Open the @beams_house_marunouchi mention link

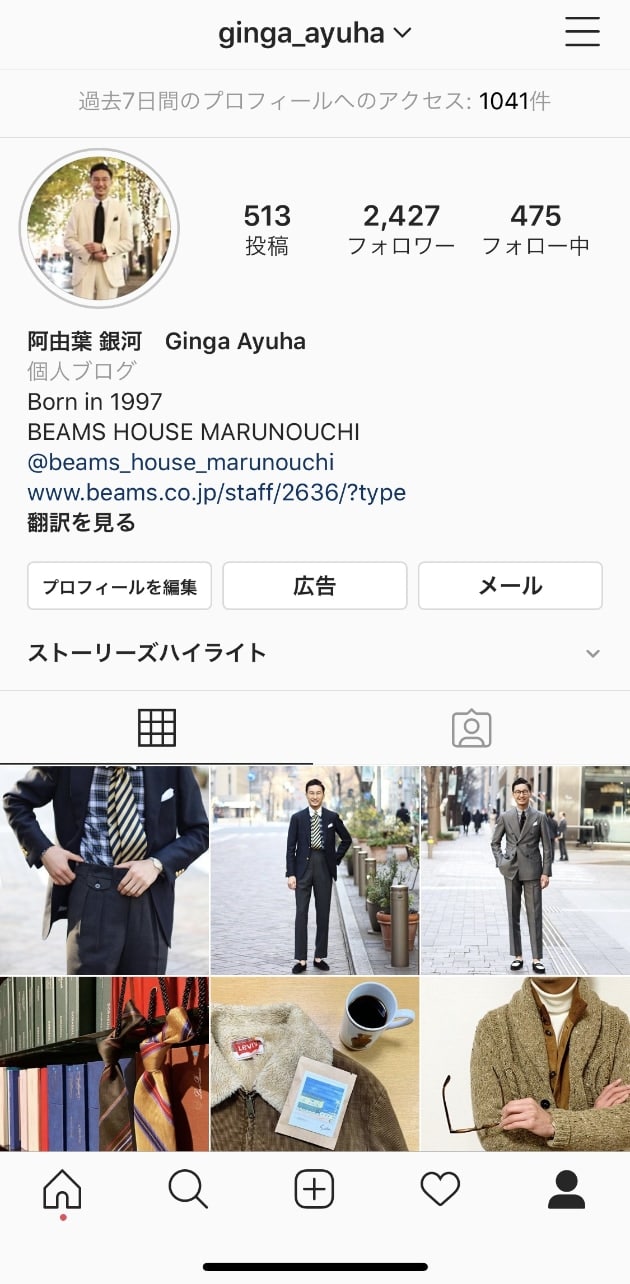coord(181,462)
